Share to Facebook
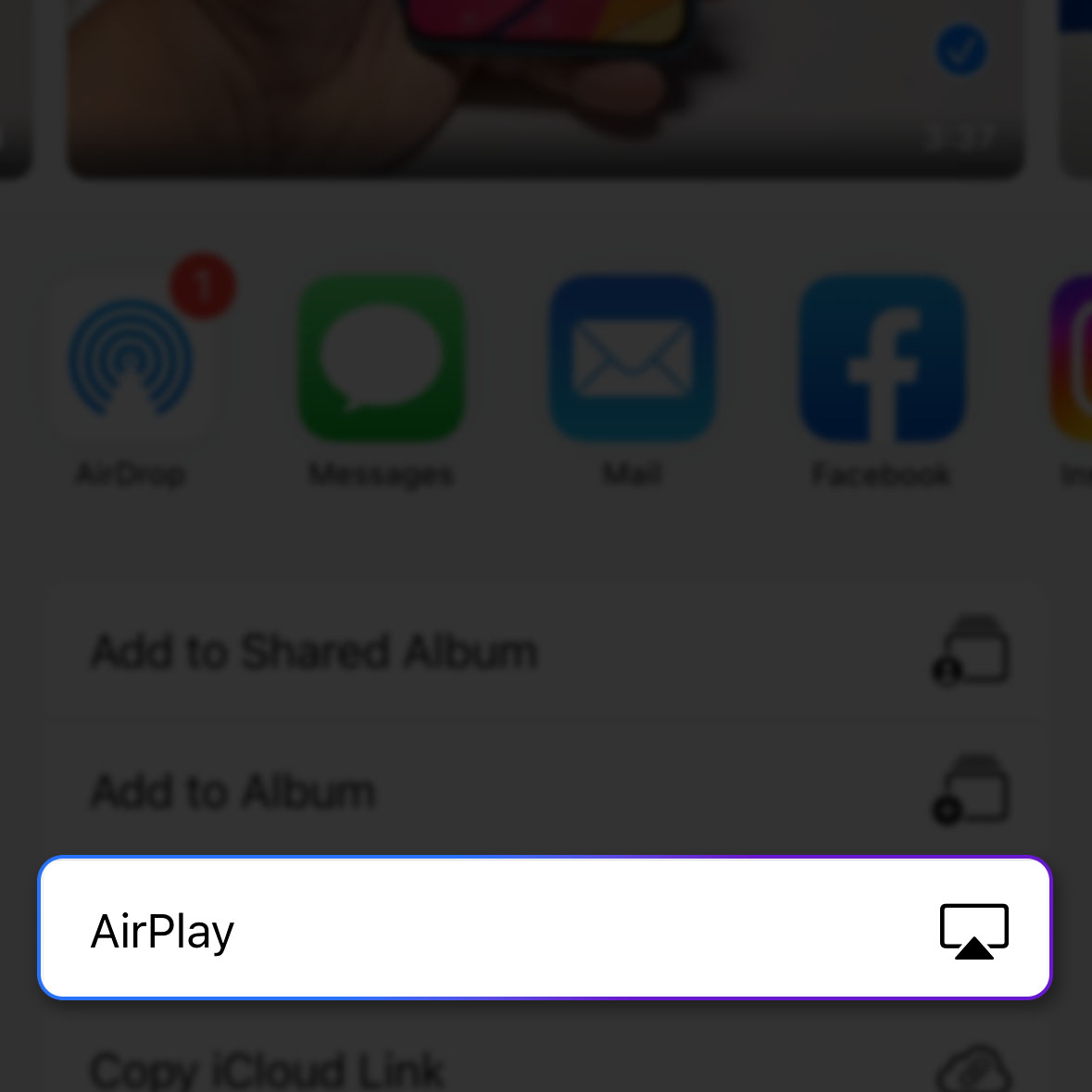The width and height of the screenshot is (1092, 1092). click(882, 359)
